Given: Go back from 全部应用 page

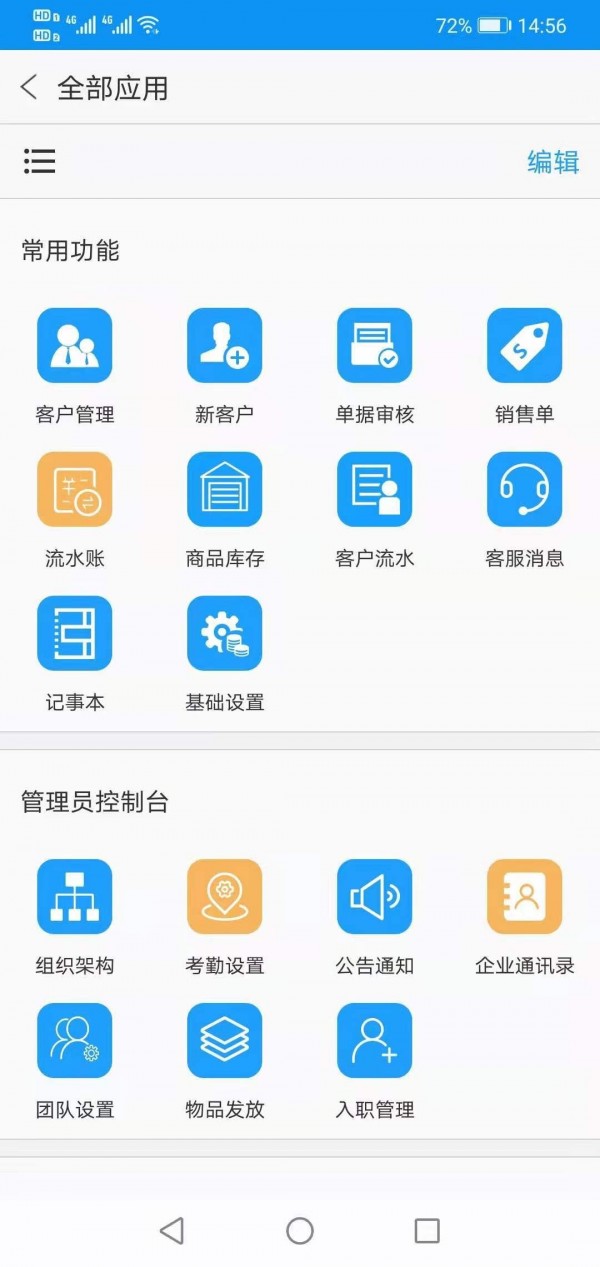Looking at the screenshot, I should pos(29,88).
